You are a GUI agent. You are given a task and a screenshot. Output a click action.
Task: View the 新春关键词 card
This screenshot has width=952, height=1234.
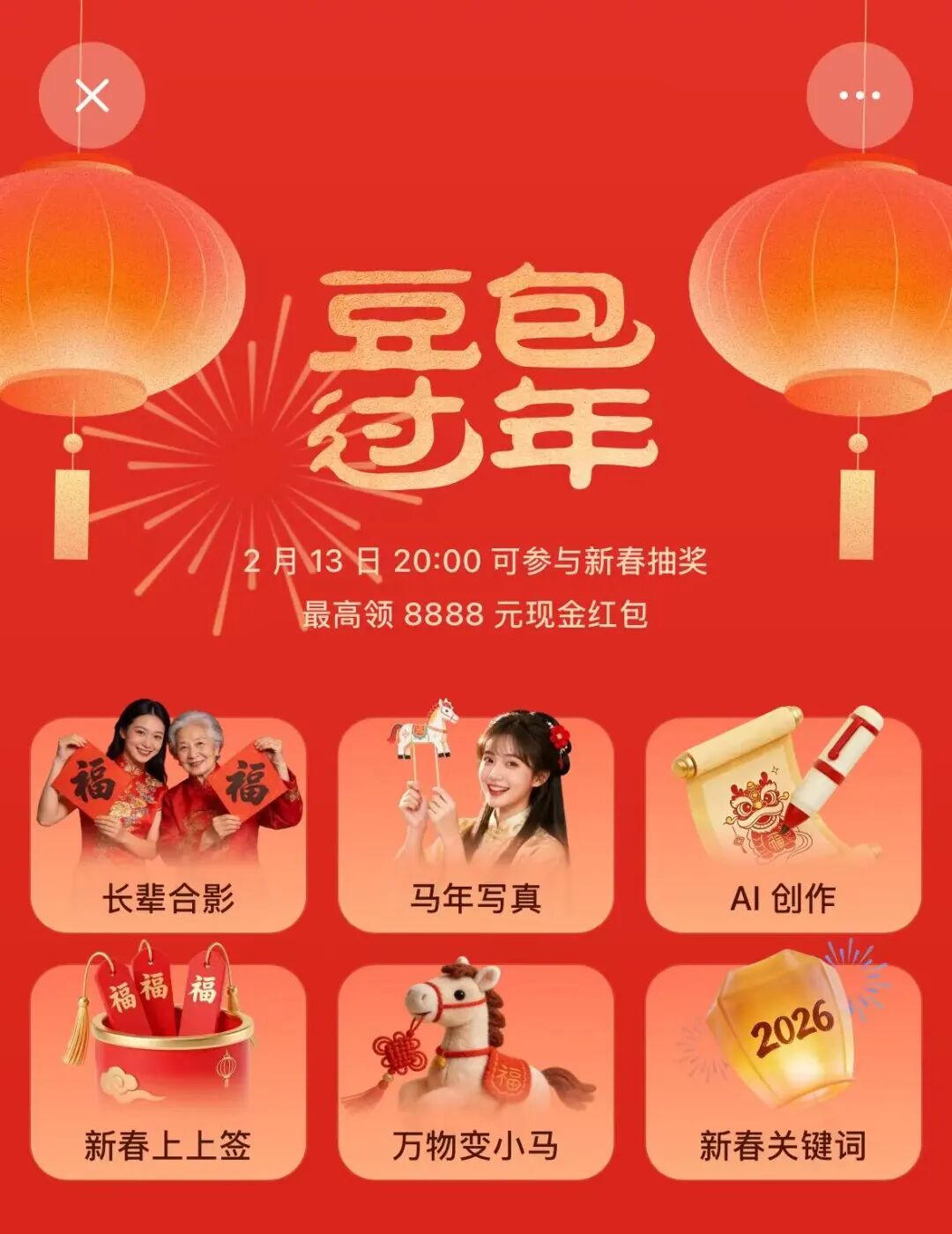pos(783,1071)
